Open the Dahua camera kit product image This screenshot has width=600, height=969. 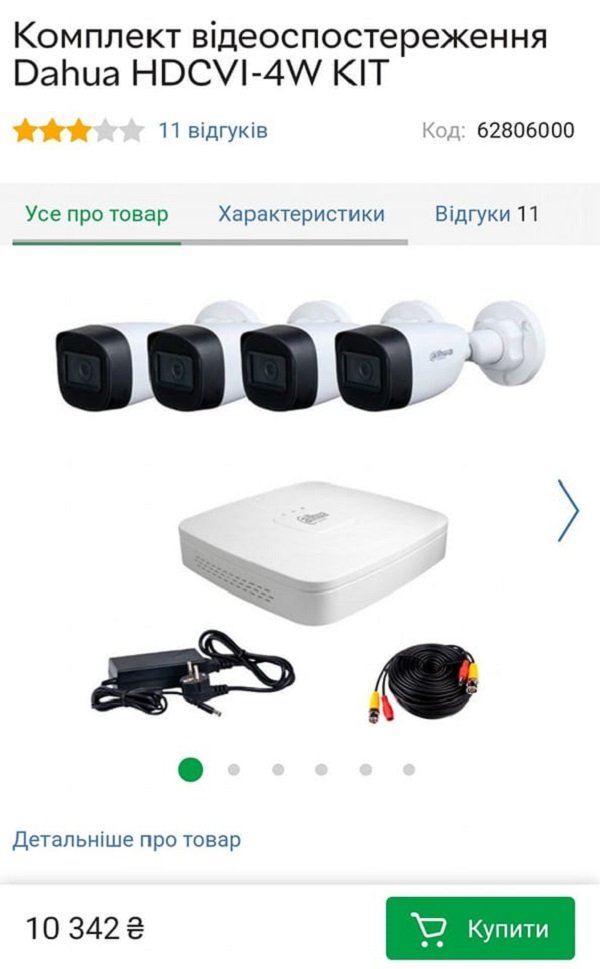(300, 510)
